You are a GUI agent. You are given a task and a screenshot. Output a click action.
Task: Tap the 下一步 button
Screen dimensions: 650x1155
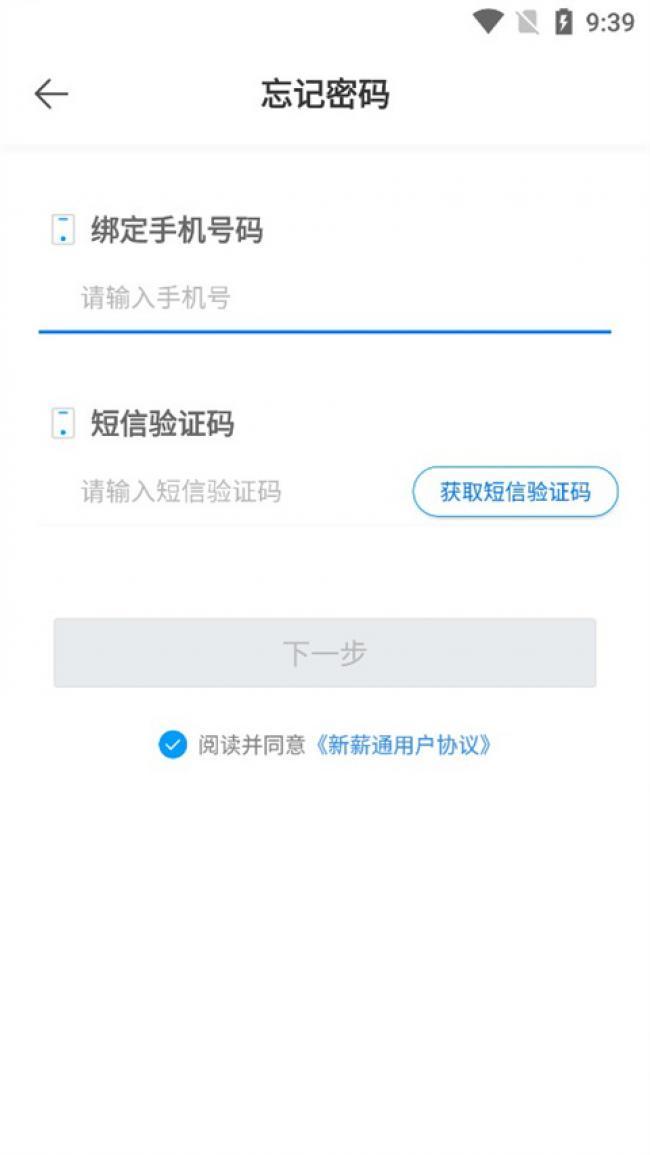pos(324,653)
